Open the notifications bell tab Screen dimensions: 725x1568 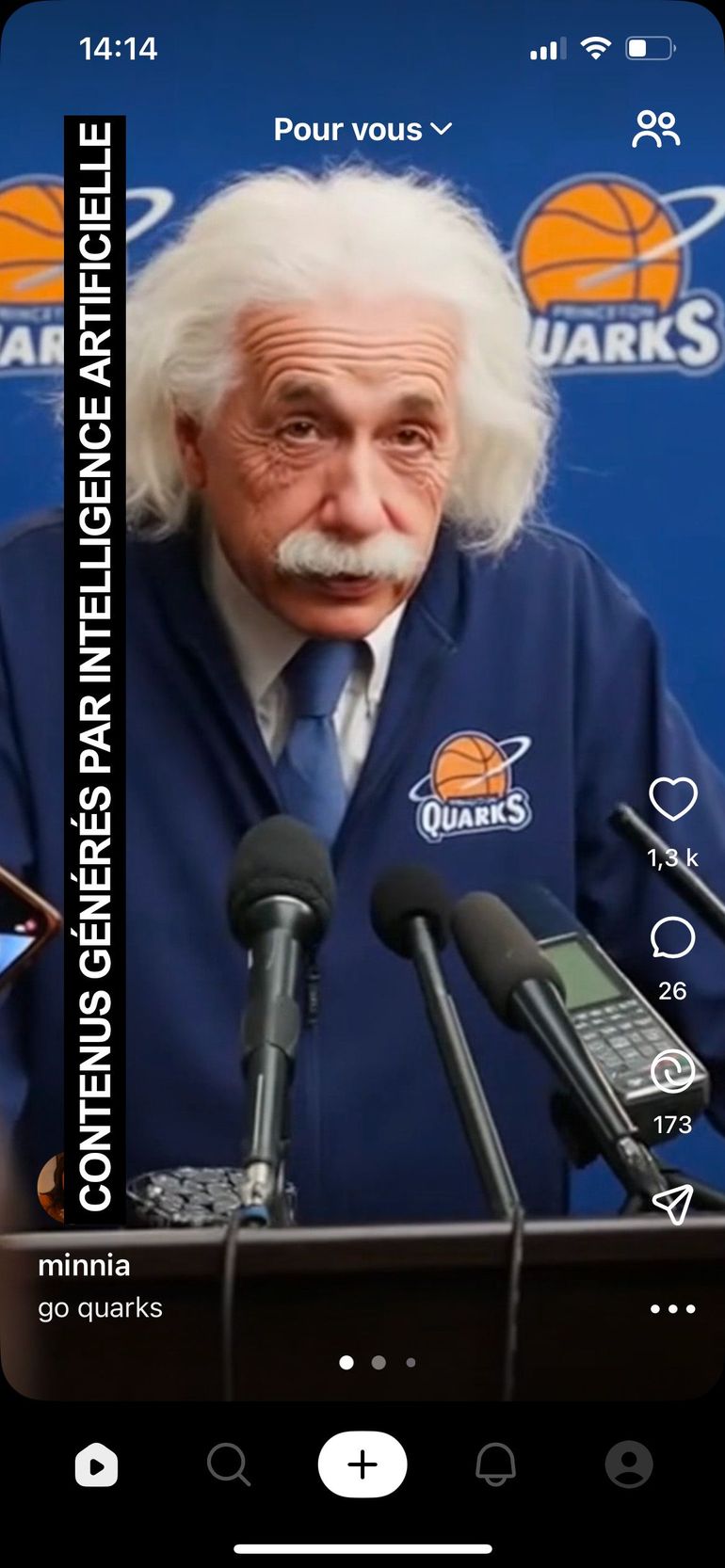click(495, 1464)
